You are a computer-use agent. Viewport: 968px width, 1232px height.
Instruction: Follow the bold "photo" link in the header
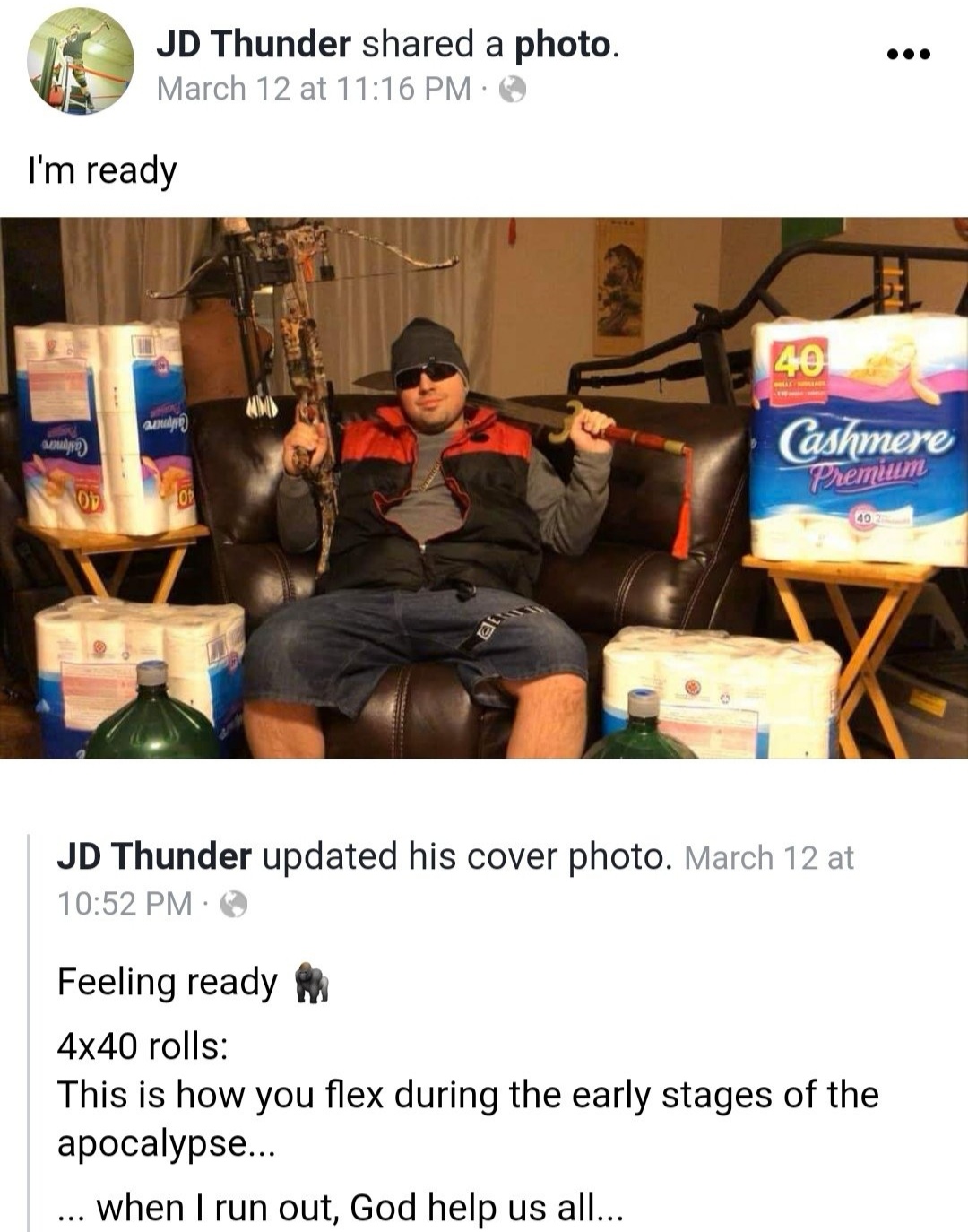click(562, 43)
